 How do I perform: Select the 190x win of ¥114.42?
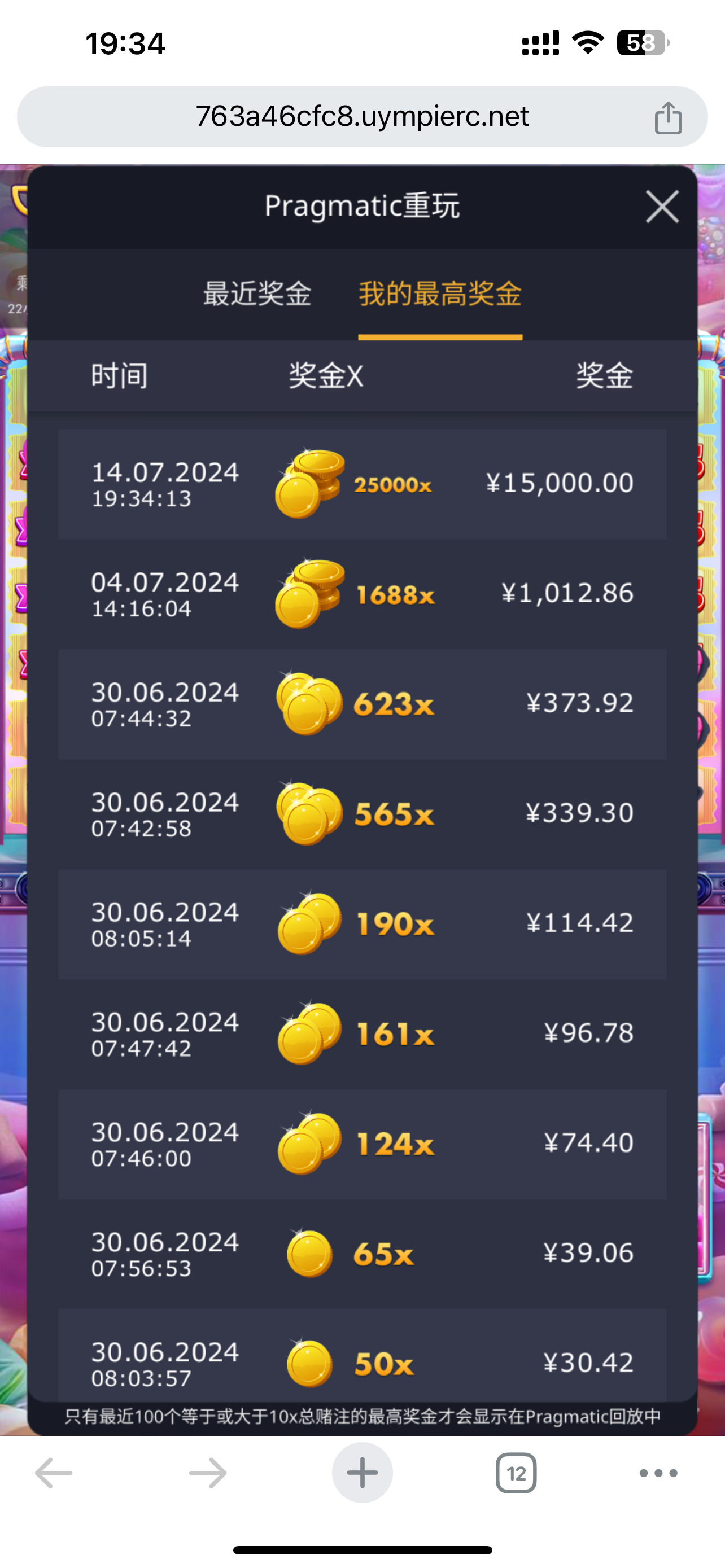(x=362, y=924)
